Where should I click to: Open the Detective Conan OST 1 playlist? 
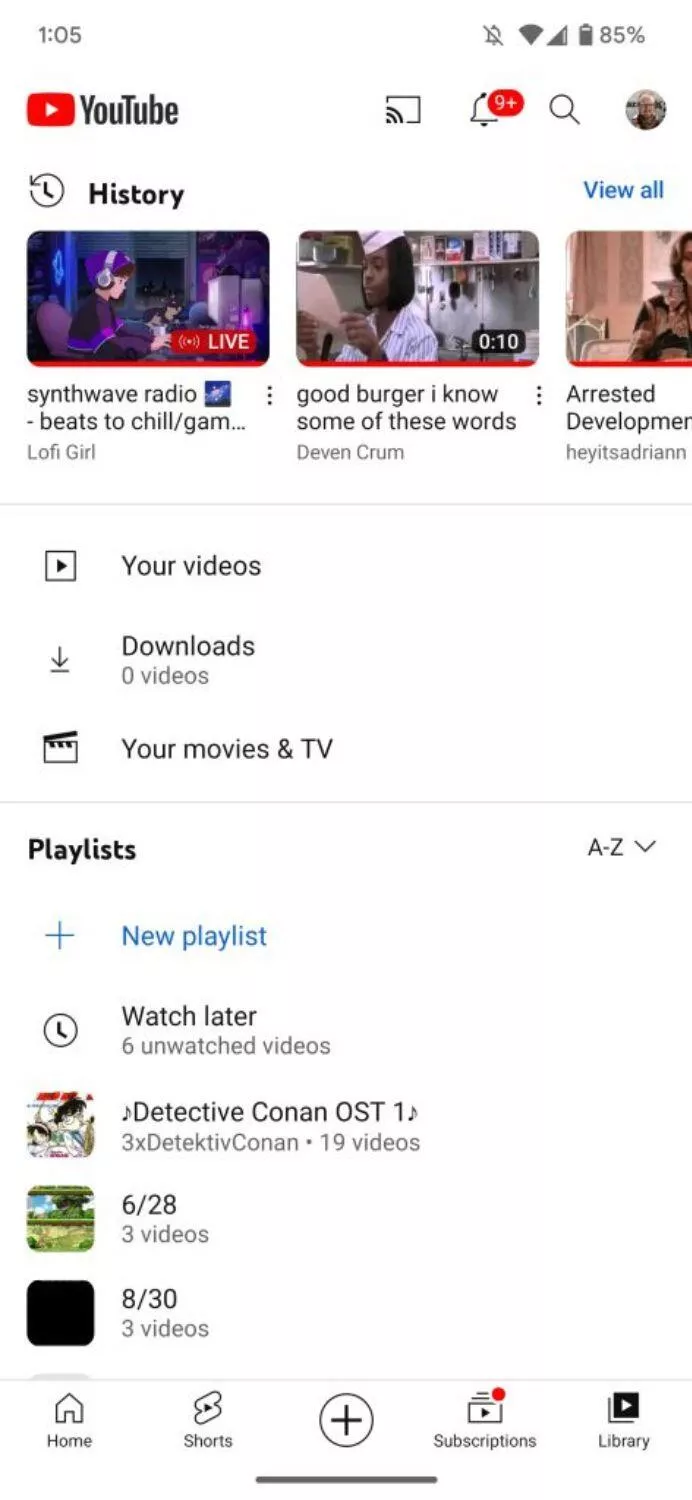[x=346, y=1125]
